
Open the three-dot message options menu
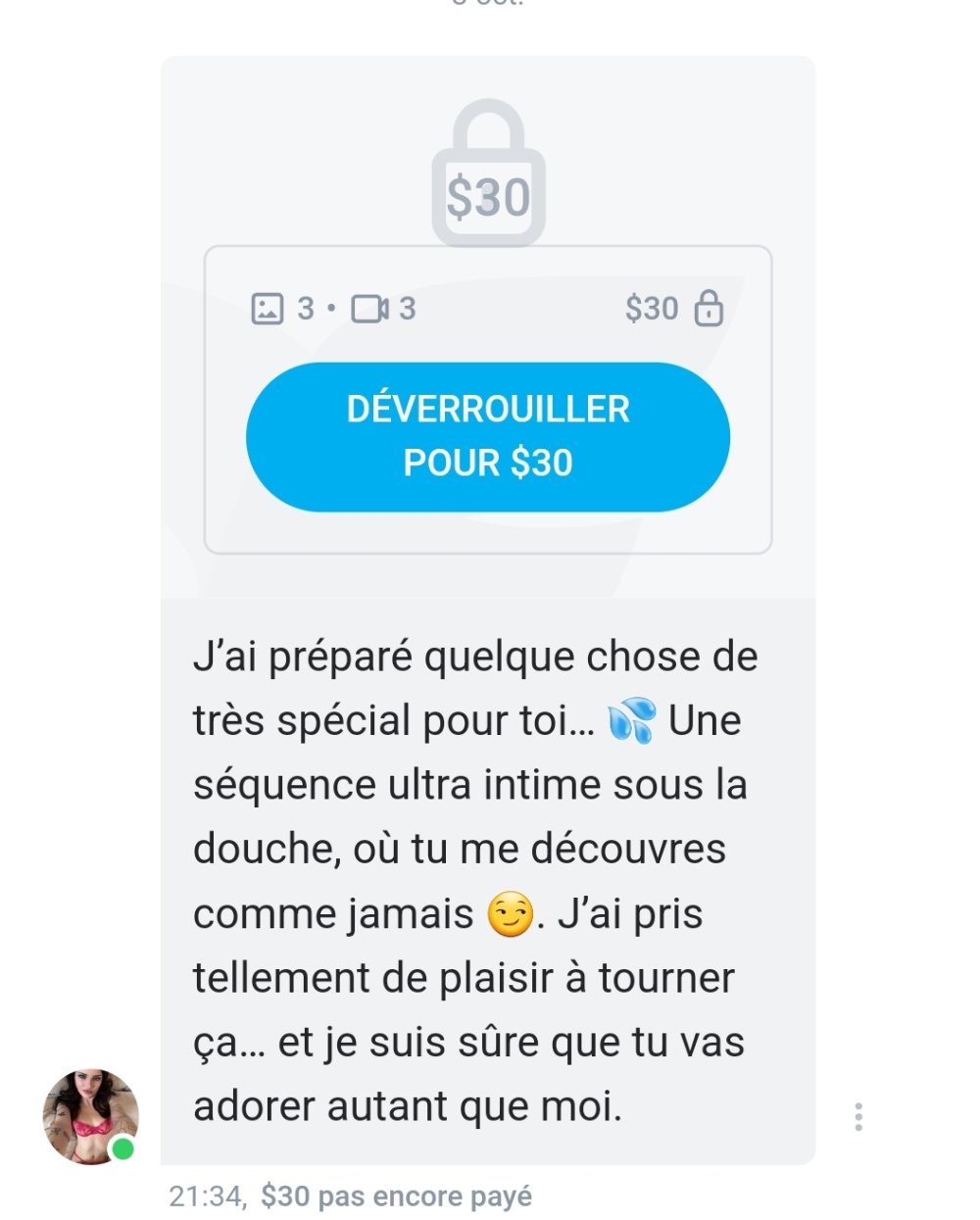point(858,1117)
